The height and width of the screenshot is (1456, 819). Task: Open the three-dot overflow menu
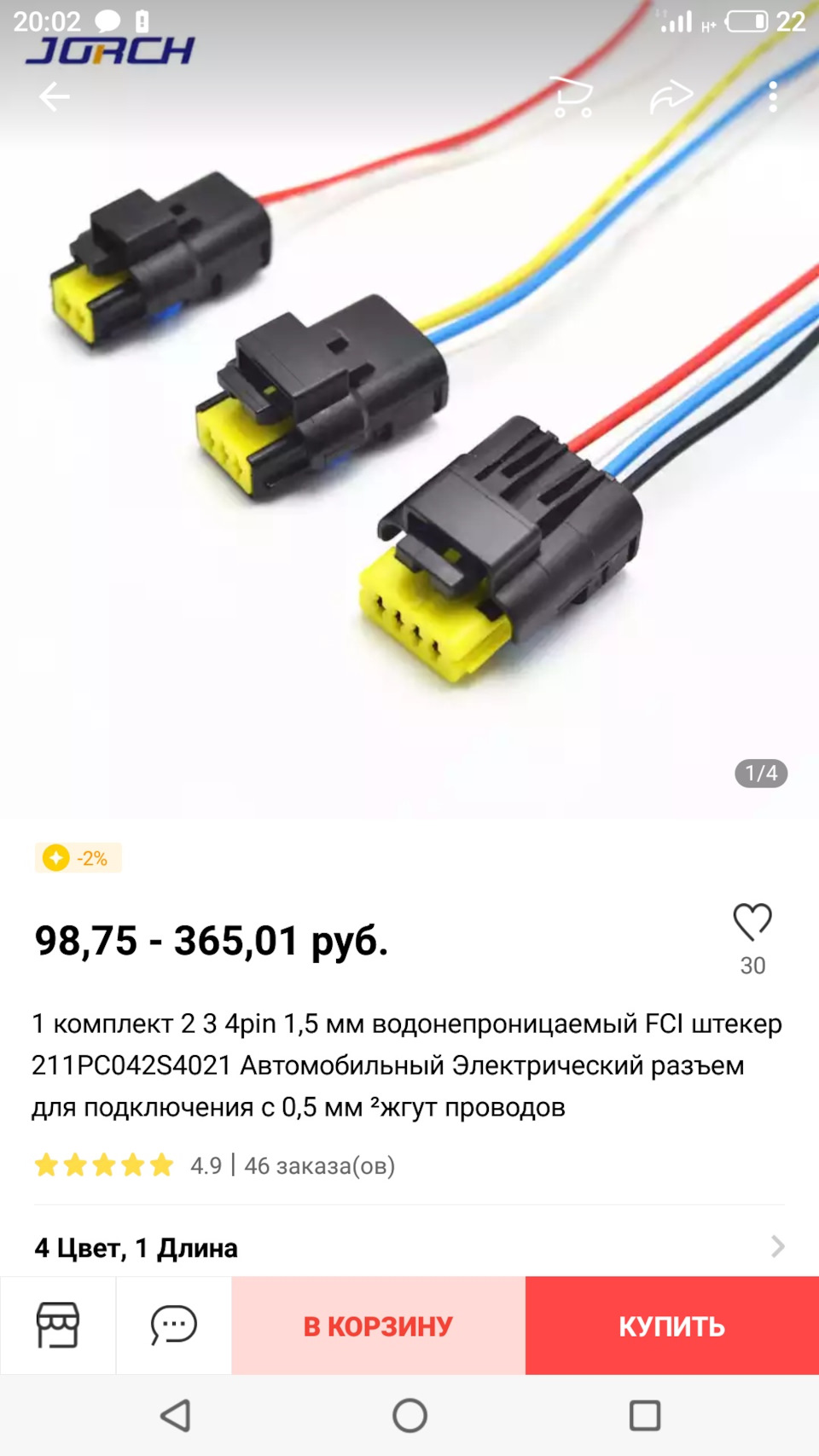(773, 96)
